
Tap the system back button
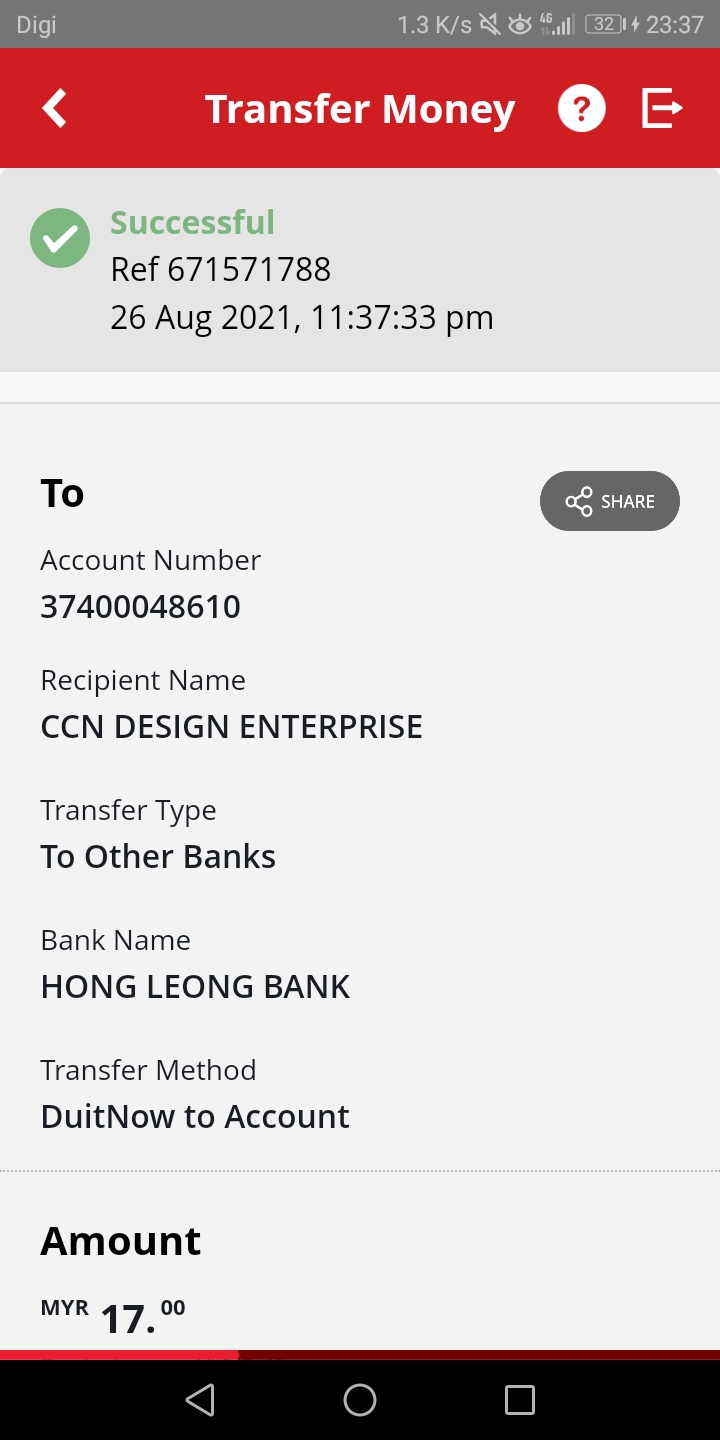click(x=200, y=1400)
